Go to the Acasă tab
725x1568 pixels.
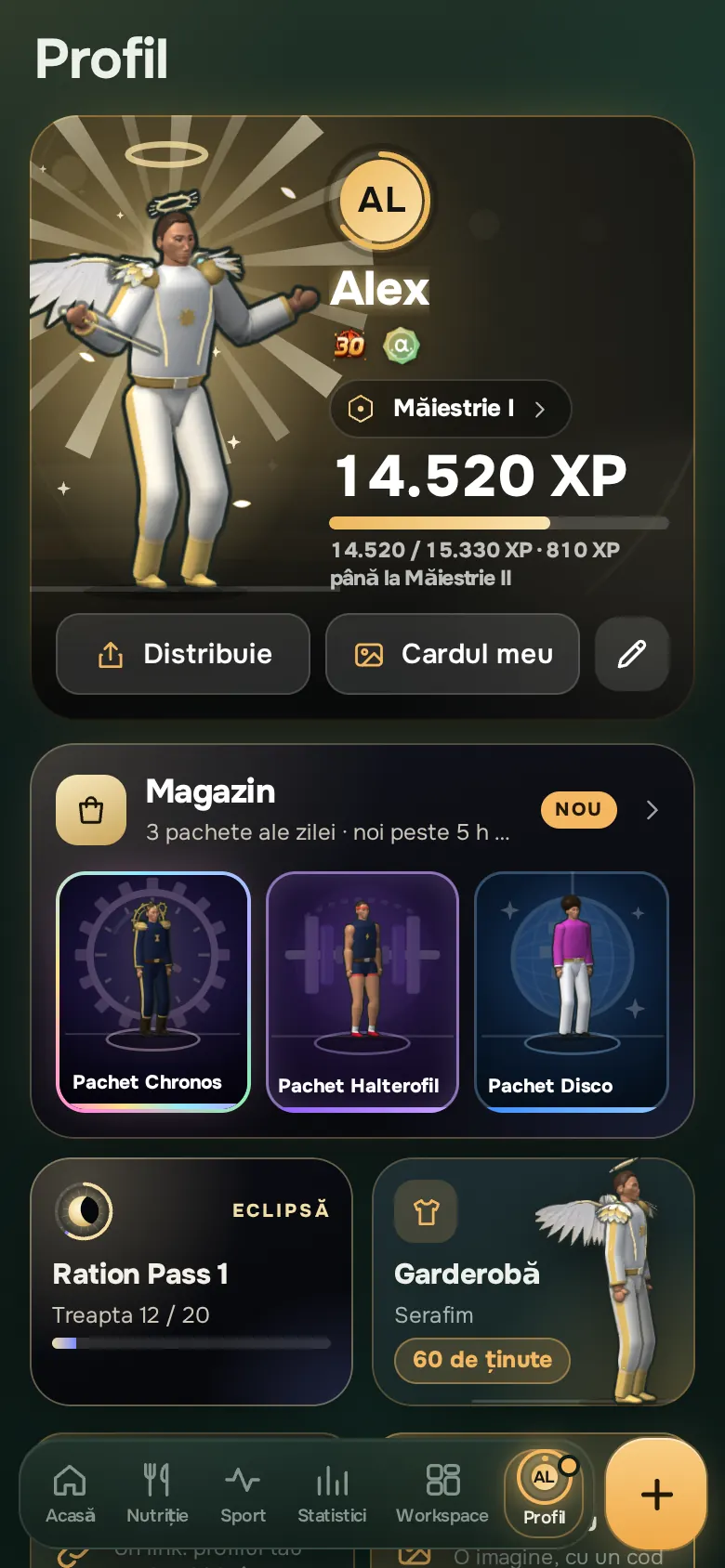71,1494
